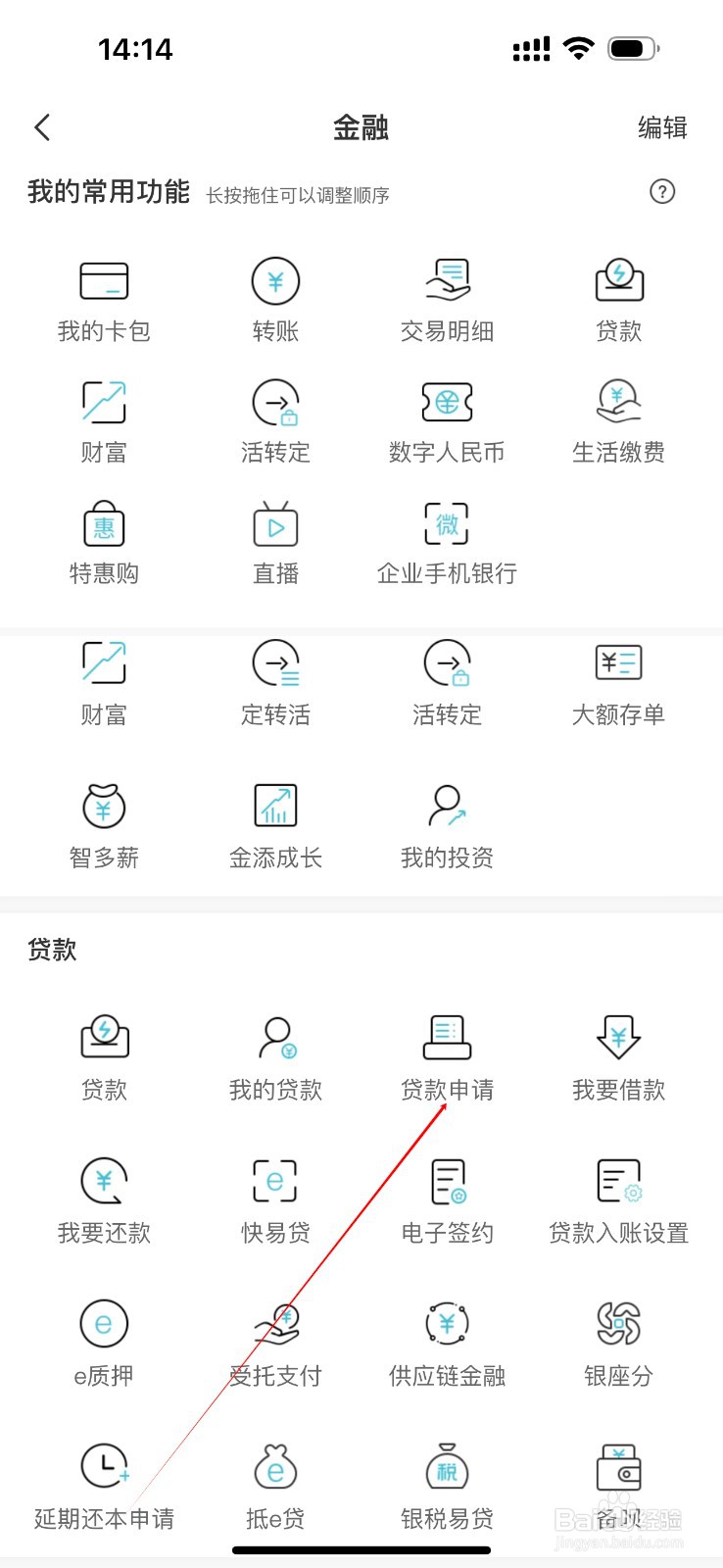Open 特惠购
Screen dimensions: 723x1568
104,544
